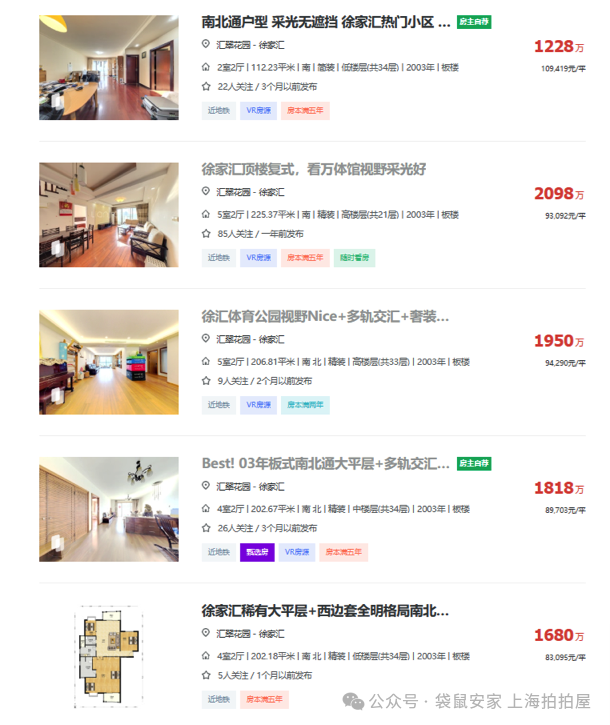Open the listing titled Best! 03年板式南北通大平层
Viewport: 610px width, 725px height.
[325, 463]
